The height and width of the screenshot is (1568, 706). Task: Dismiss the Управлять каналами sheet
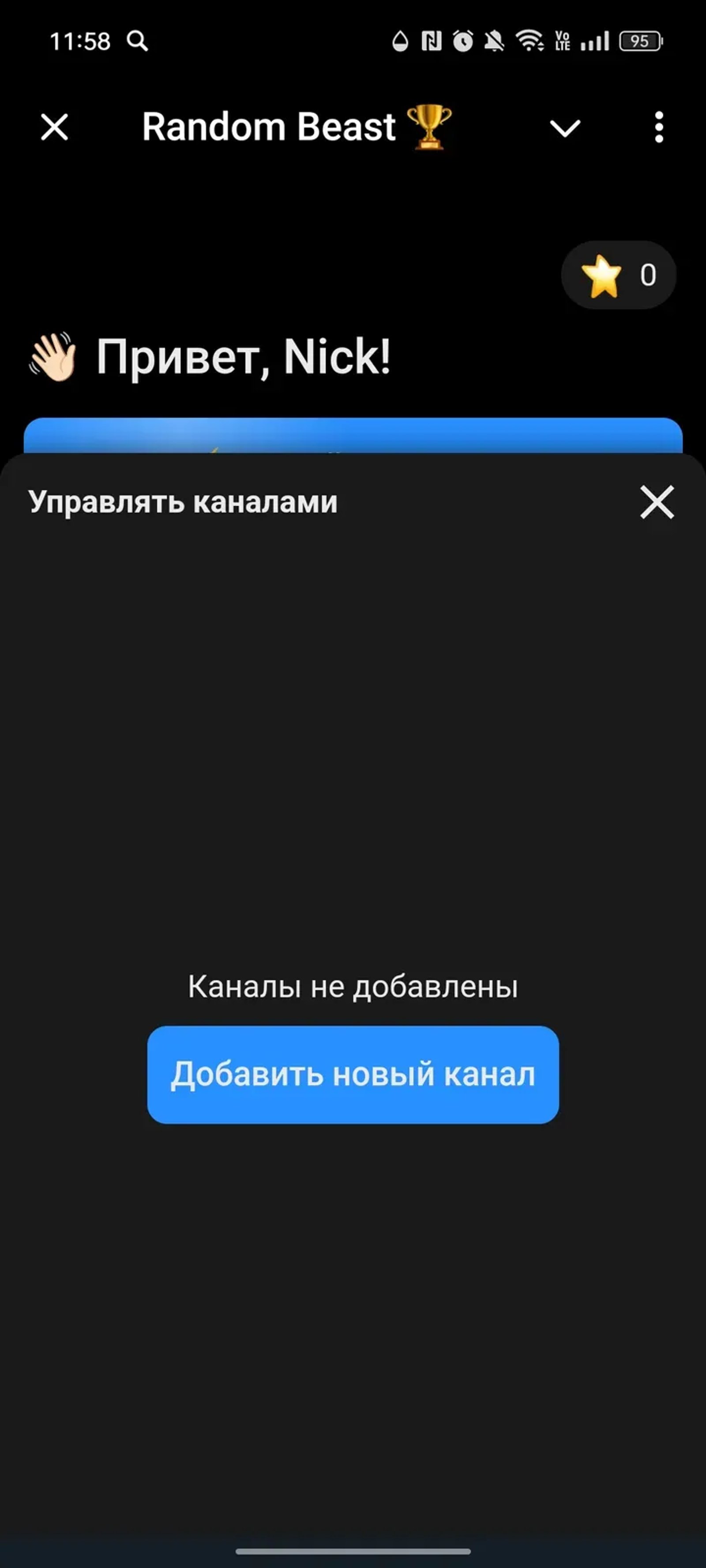click(x=657, y=502)
